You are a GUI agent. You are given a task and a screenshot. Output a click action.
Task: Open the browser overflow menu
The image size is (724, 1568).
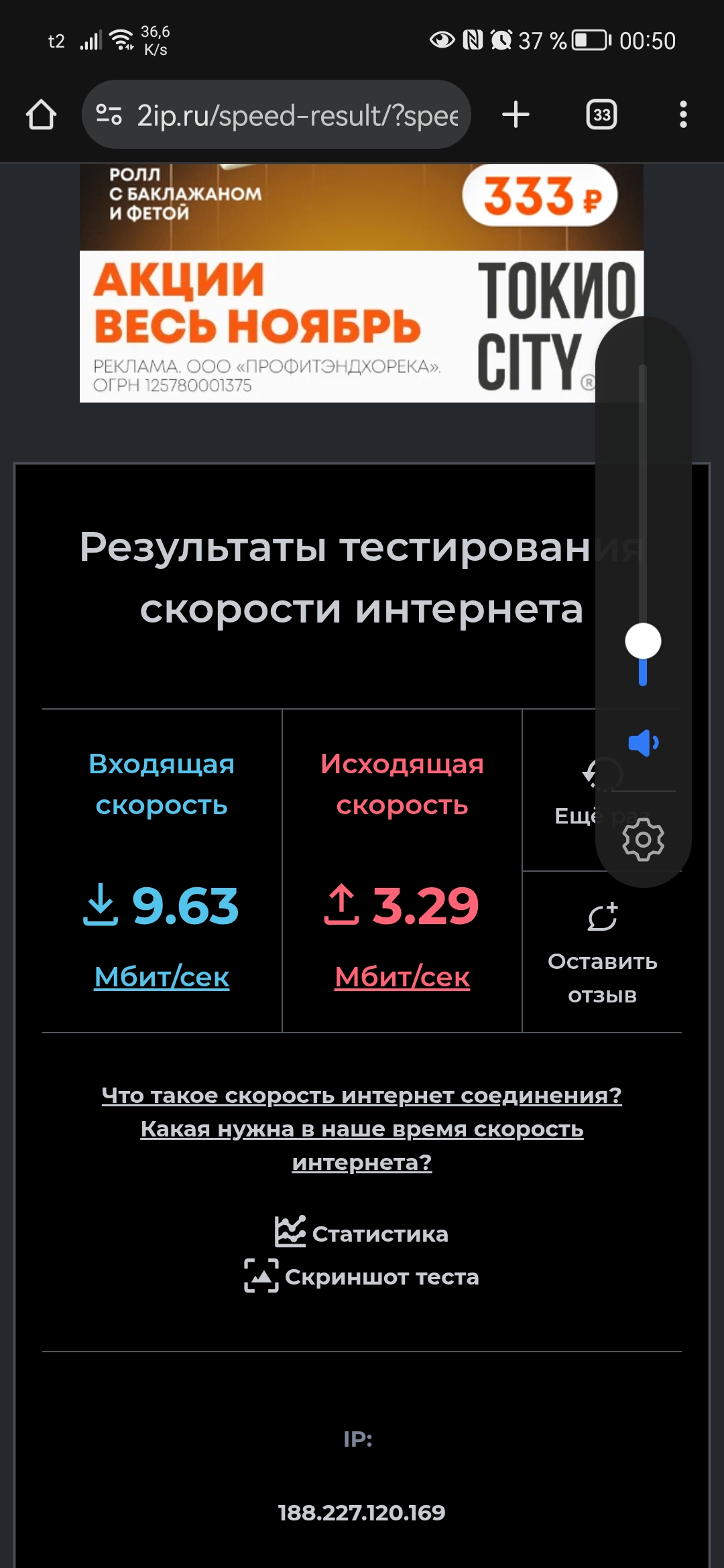coord(682,115)
